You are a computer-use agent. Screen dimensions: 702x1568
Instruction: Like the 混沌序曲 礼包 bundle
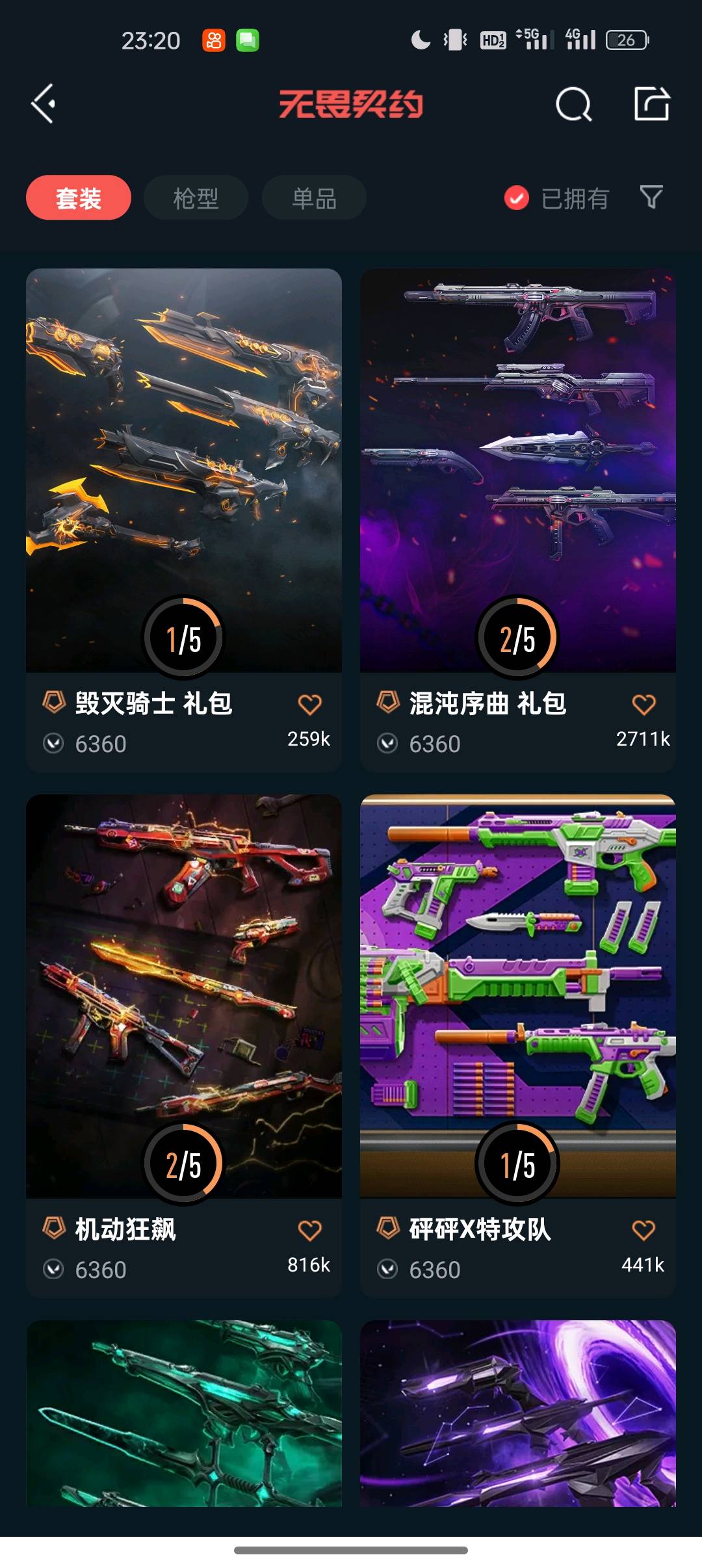click(x=643, y=704)
